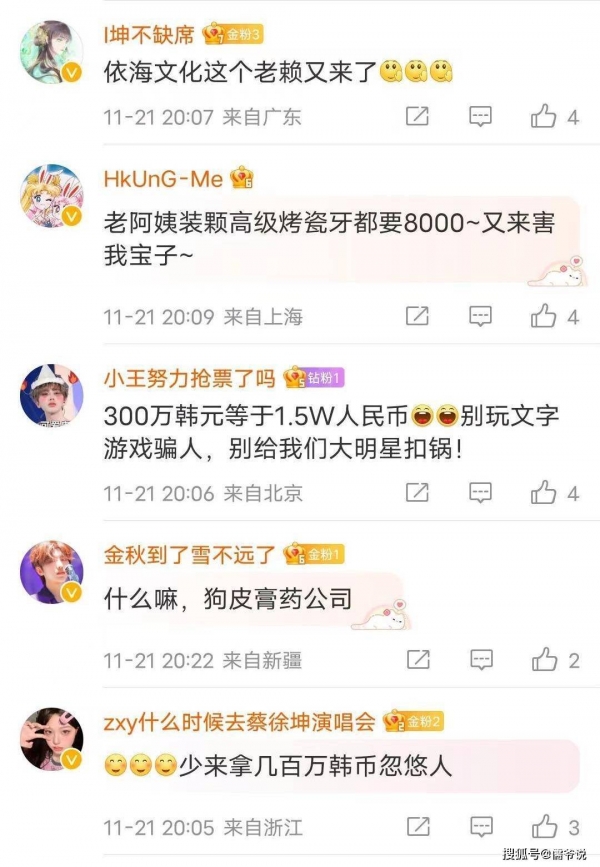Viewport: 600px width, 867px height.
Task: Reply to I坤不缺席's comment
Action: (481, 117)
